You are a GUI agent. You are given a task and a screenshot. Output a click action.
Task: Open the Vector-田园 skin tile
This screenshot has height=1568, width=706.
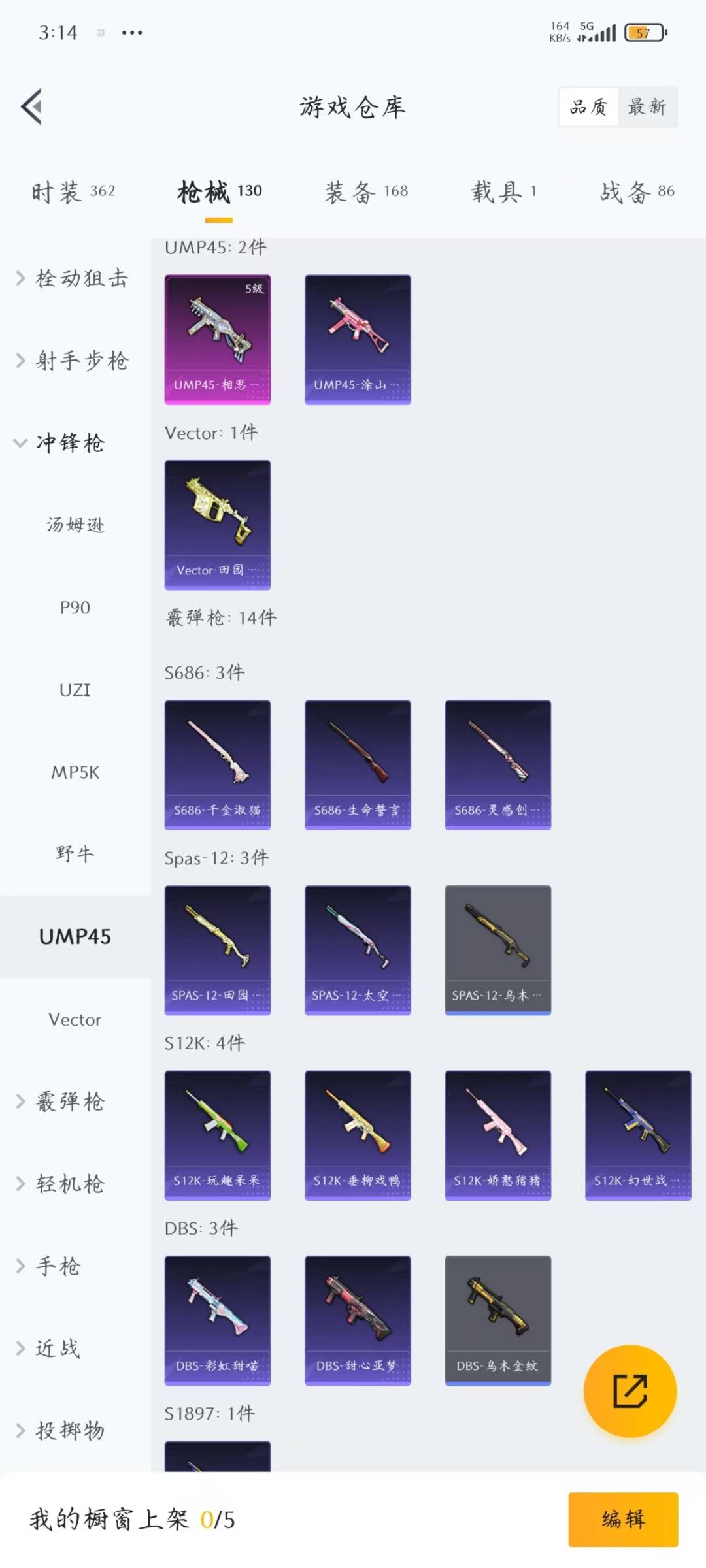coord(217,525)
